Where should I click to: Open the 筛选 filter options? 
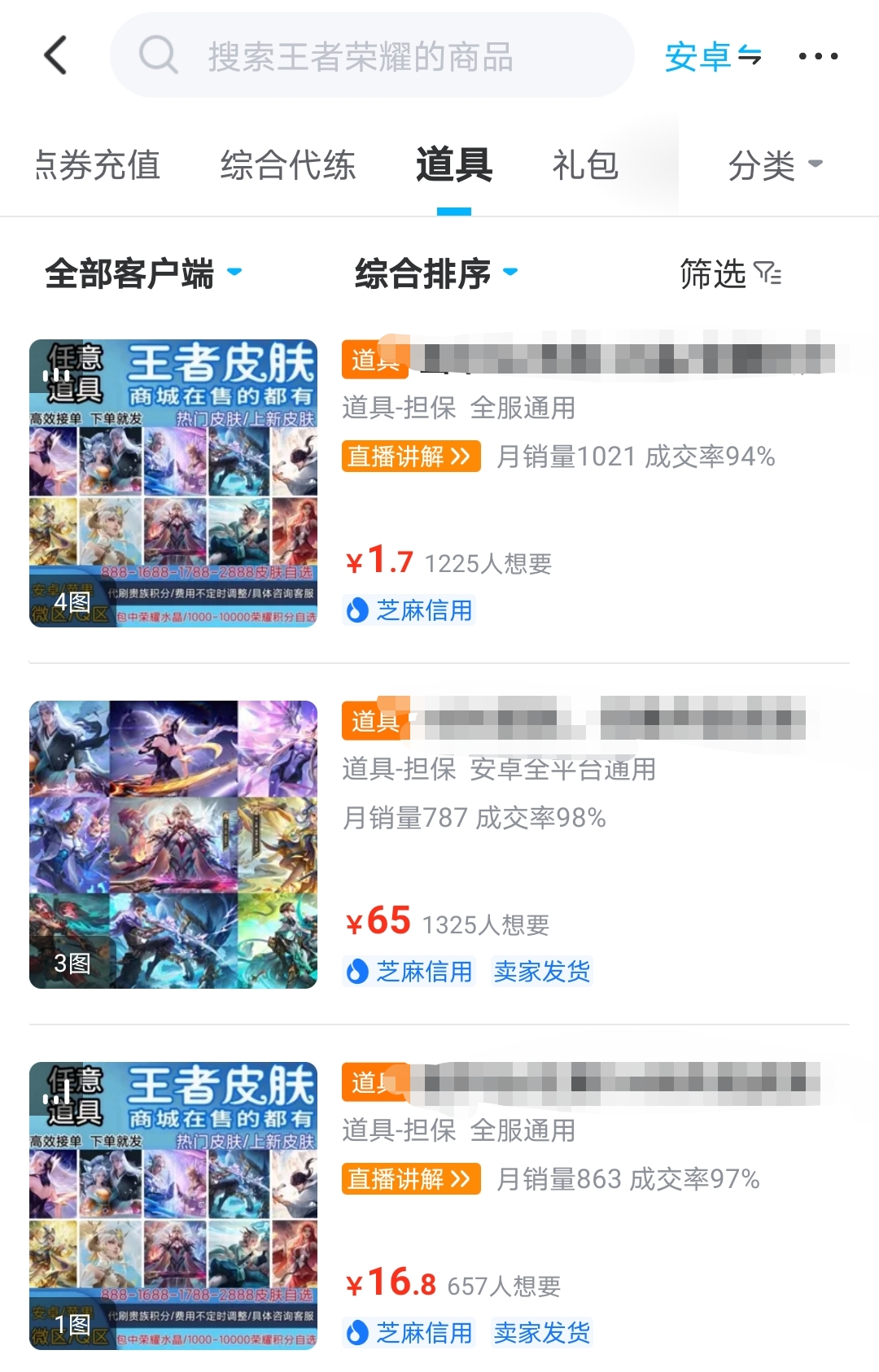730,273
